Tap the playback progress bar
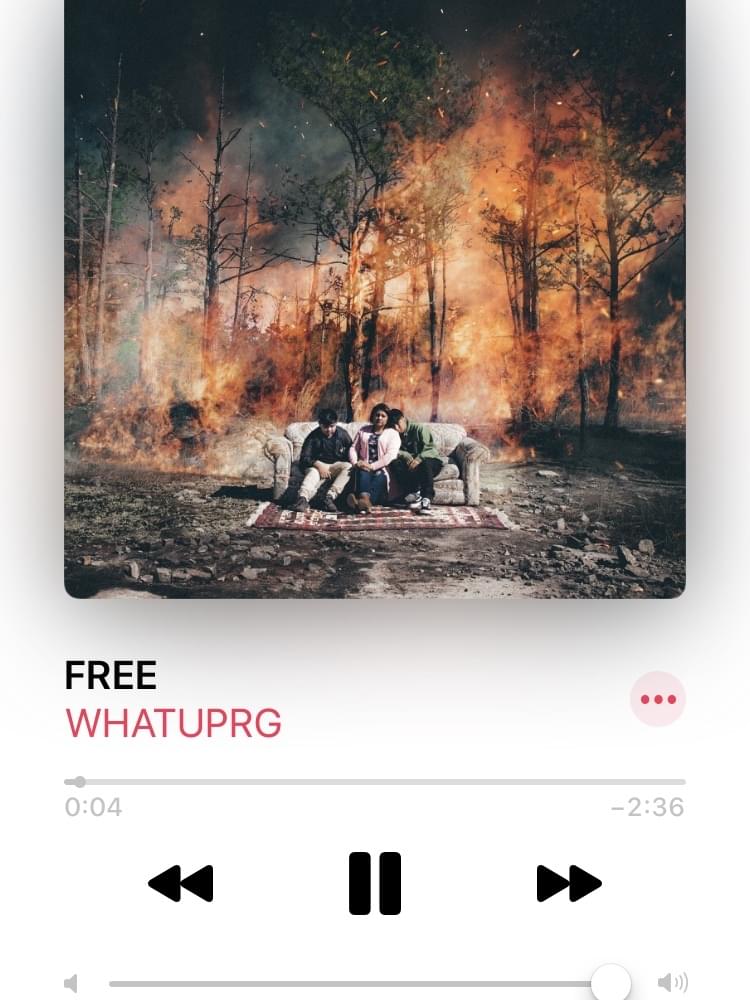Image resolution: width=750 pixels, height=1000 pixels. 375,781
